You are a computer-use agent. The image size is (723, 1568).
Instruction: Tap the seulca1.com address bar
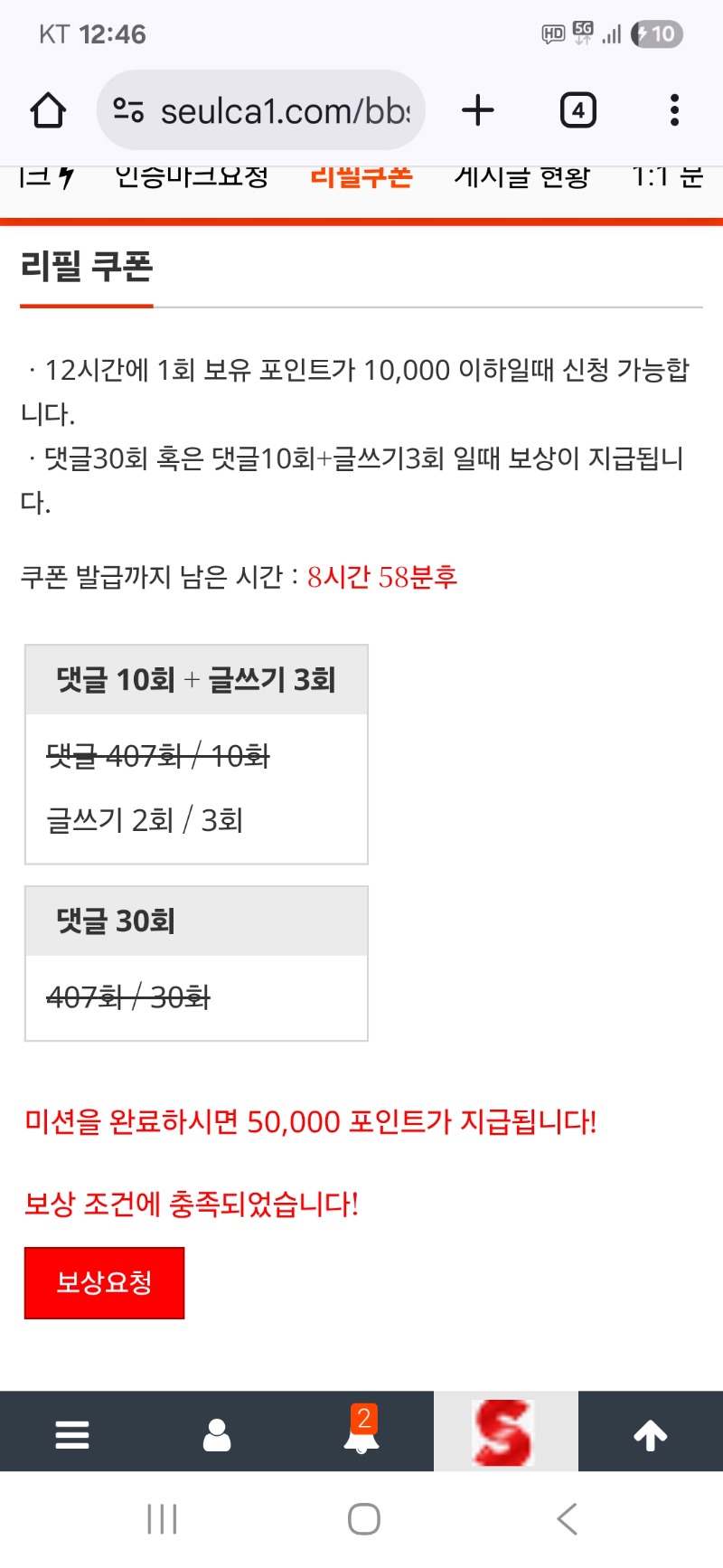tap(262, 111)
